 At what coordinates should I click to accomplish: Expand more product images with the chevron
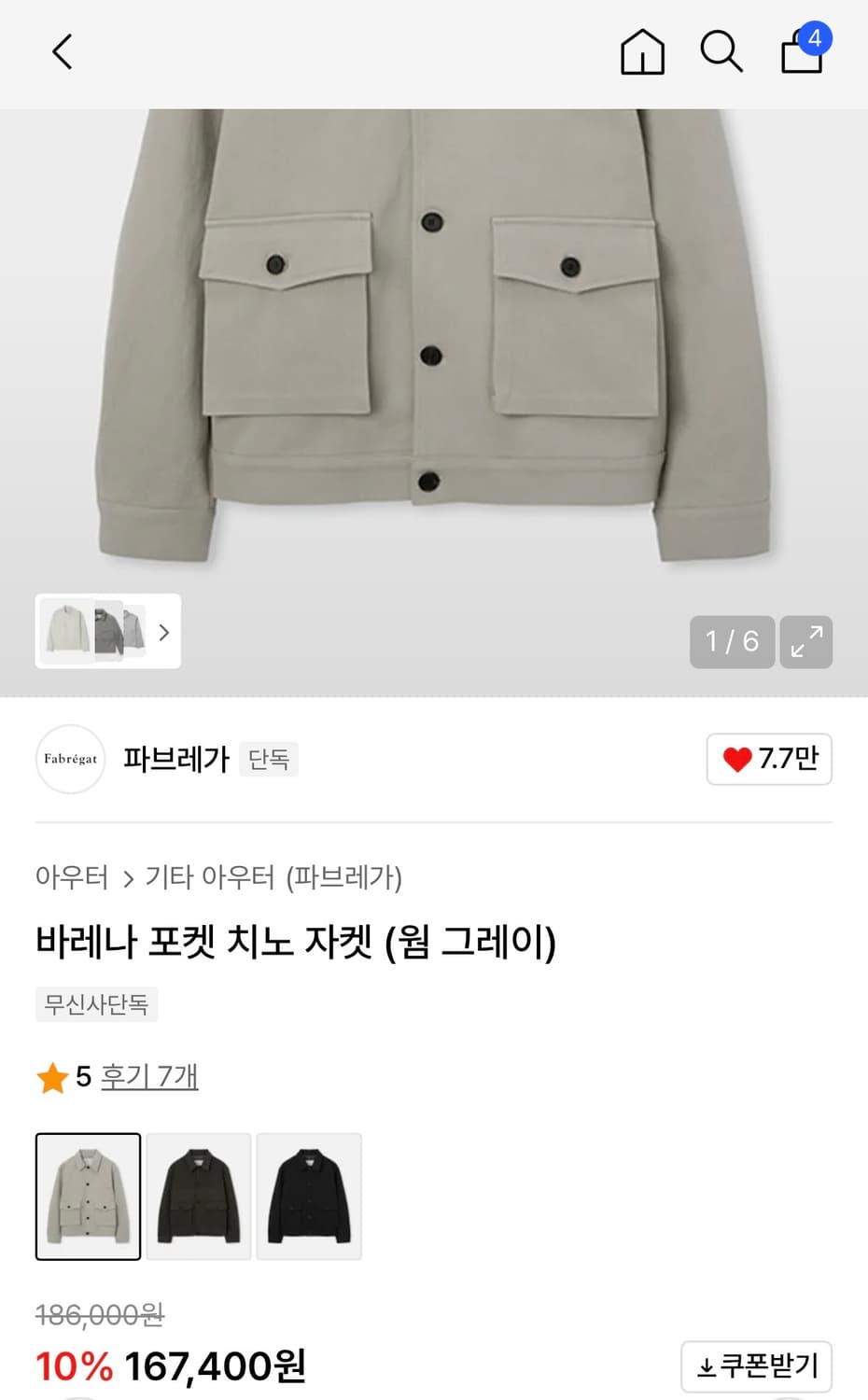pyautogui.click(x=163, y=633)
